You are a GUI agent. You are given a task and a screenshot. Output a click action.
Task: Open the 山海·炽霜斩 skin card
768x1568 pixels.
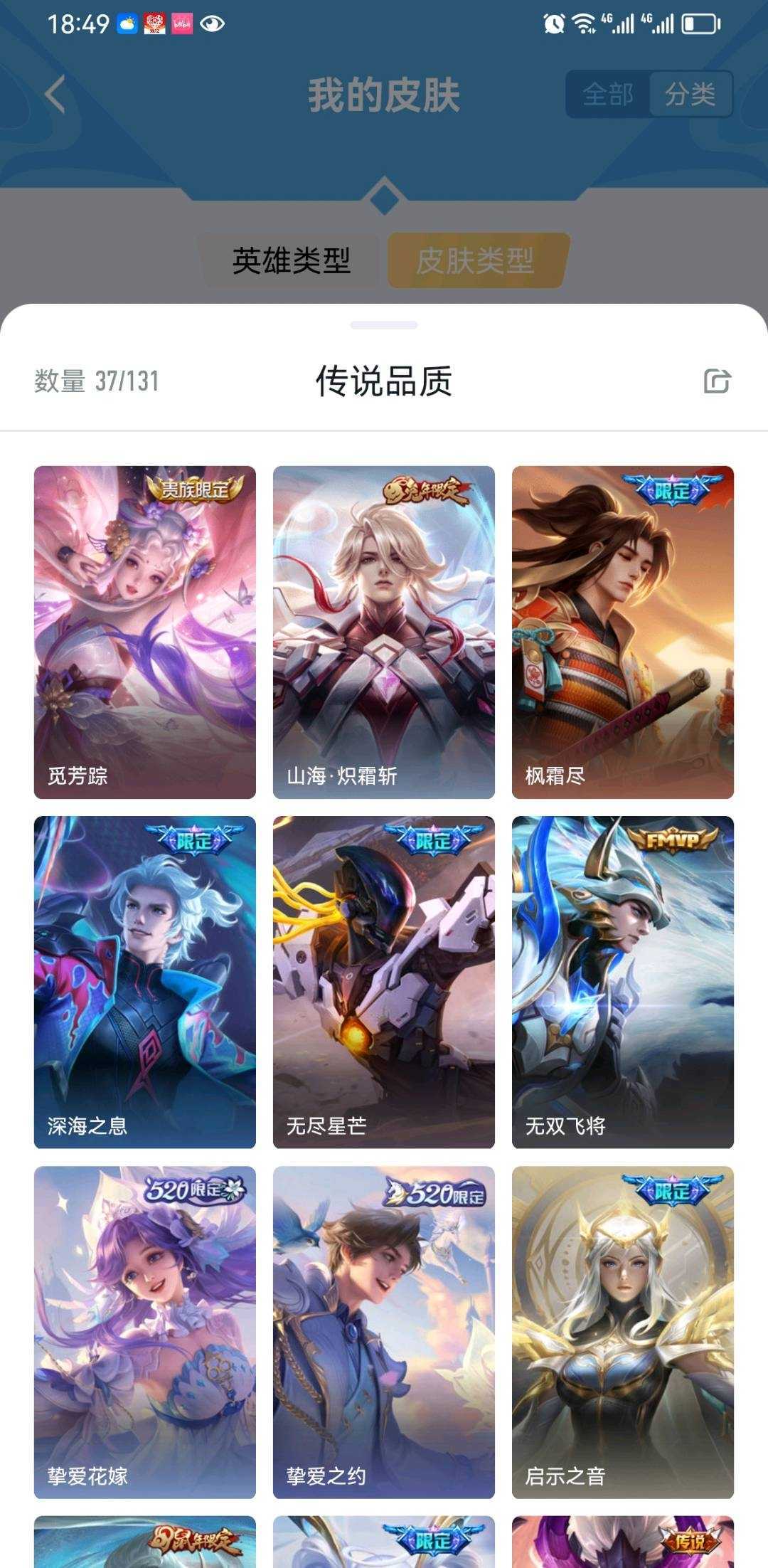(x=384, y=632)
